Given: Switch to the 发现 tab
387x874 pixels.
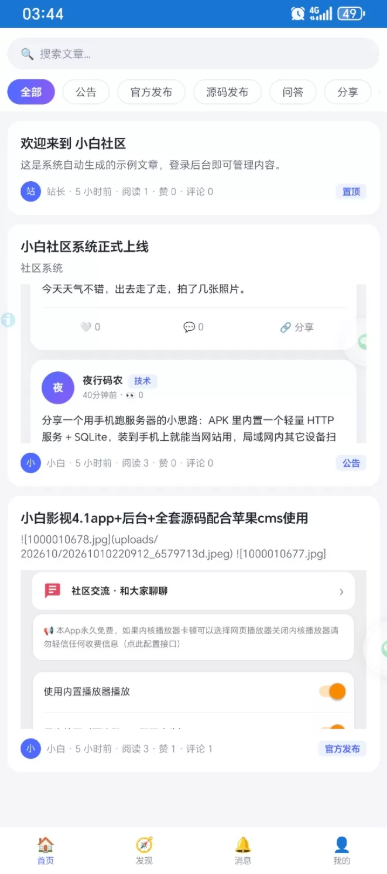Looking at the screenshot, I should 144,851.
